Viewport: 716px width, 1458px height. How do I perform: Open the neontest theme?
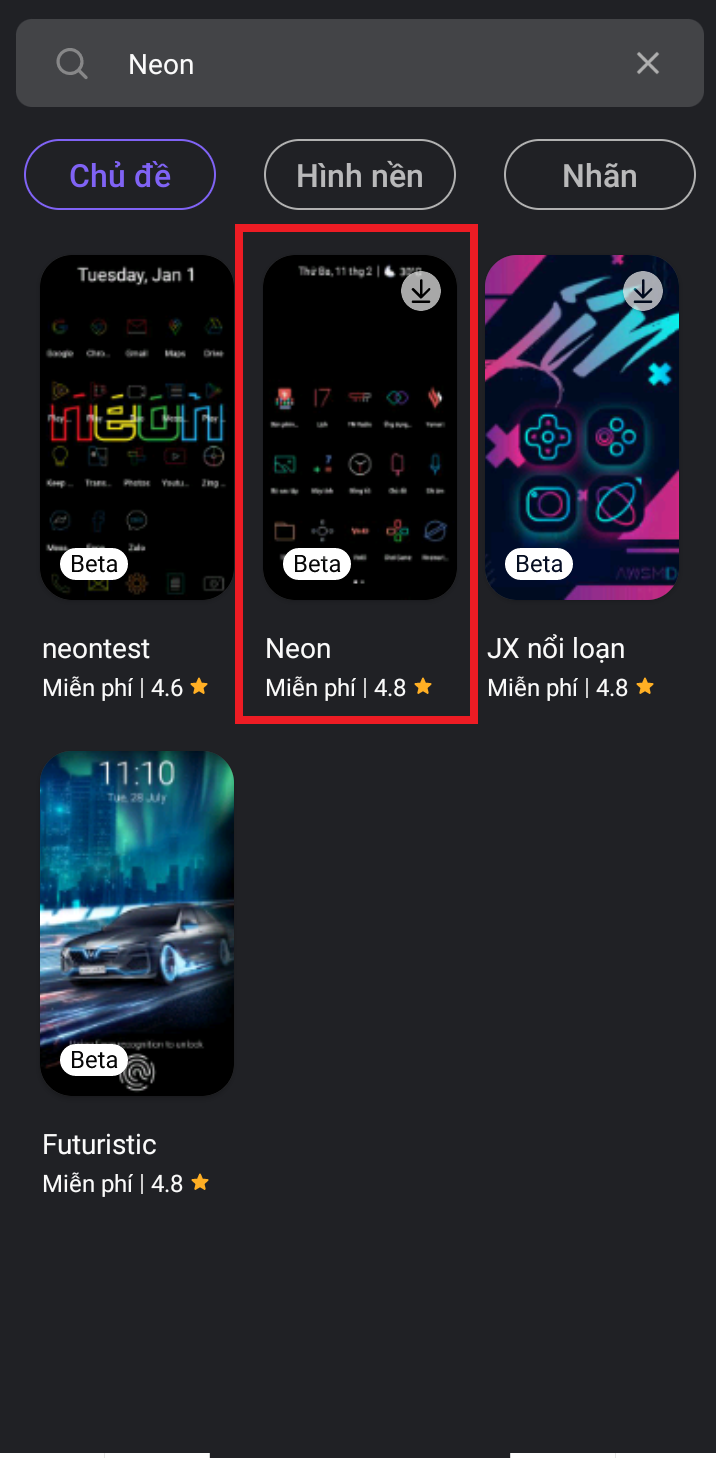click(x=137, y=428)
